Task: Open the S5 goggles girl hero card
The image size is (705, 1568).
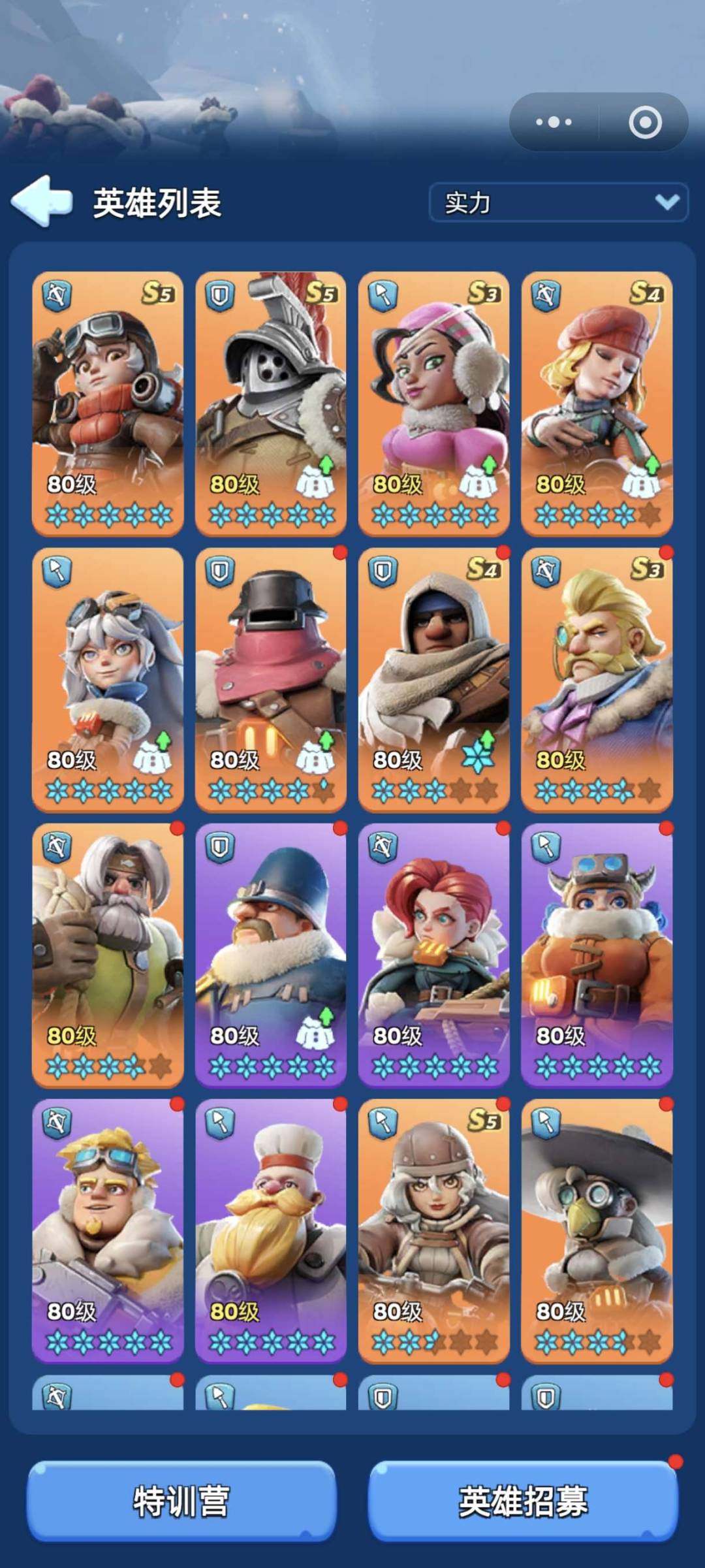Action: (108, 404)
